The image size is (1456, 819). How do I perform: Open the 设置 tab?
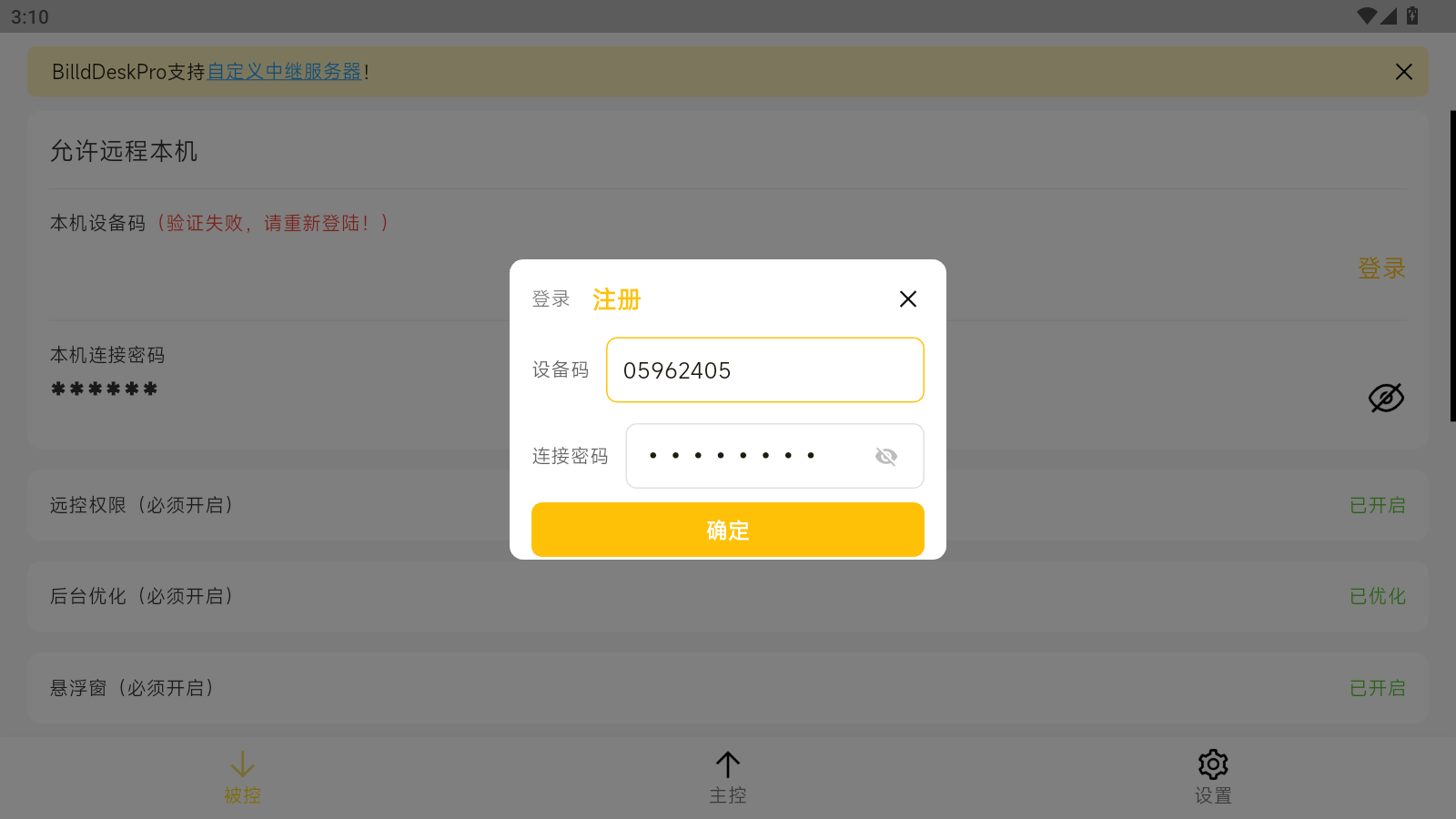[x=1212, y=778]
